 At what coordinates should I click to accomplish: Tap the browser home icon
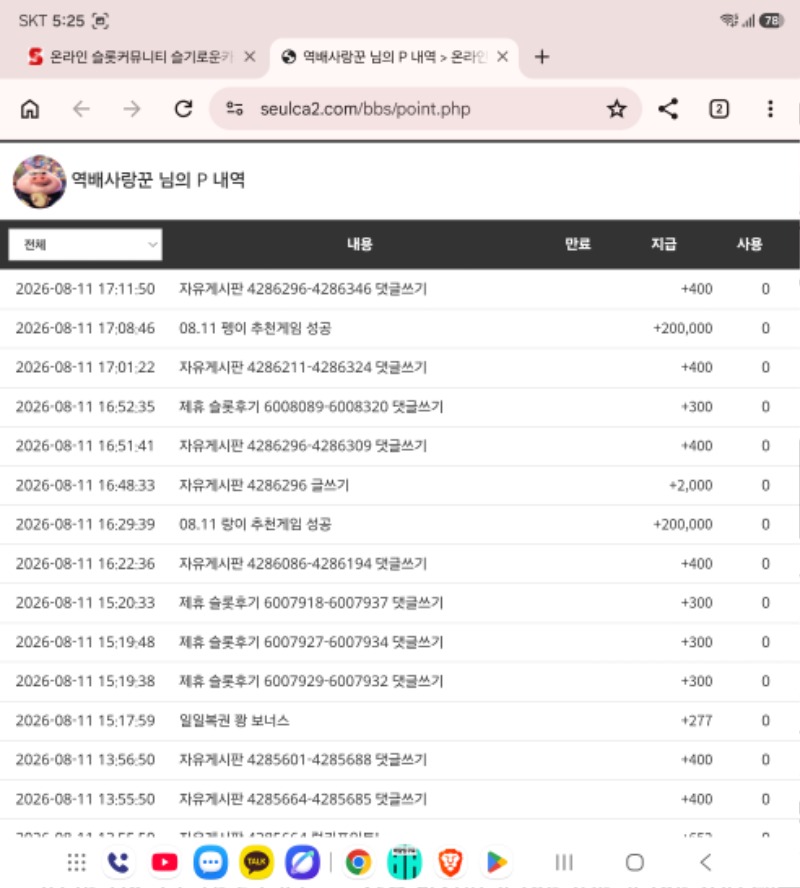pos(30,109)
